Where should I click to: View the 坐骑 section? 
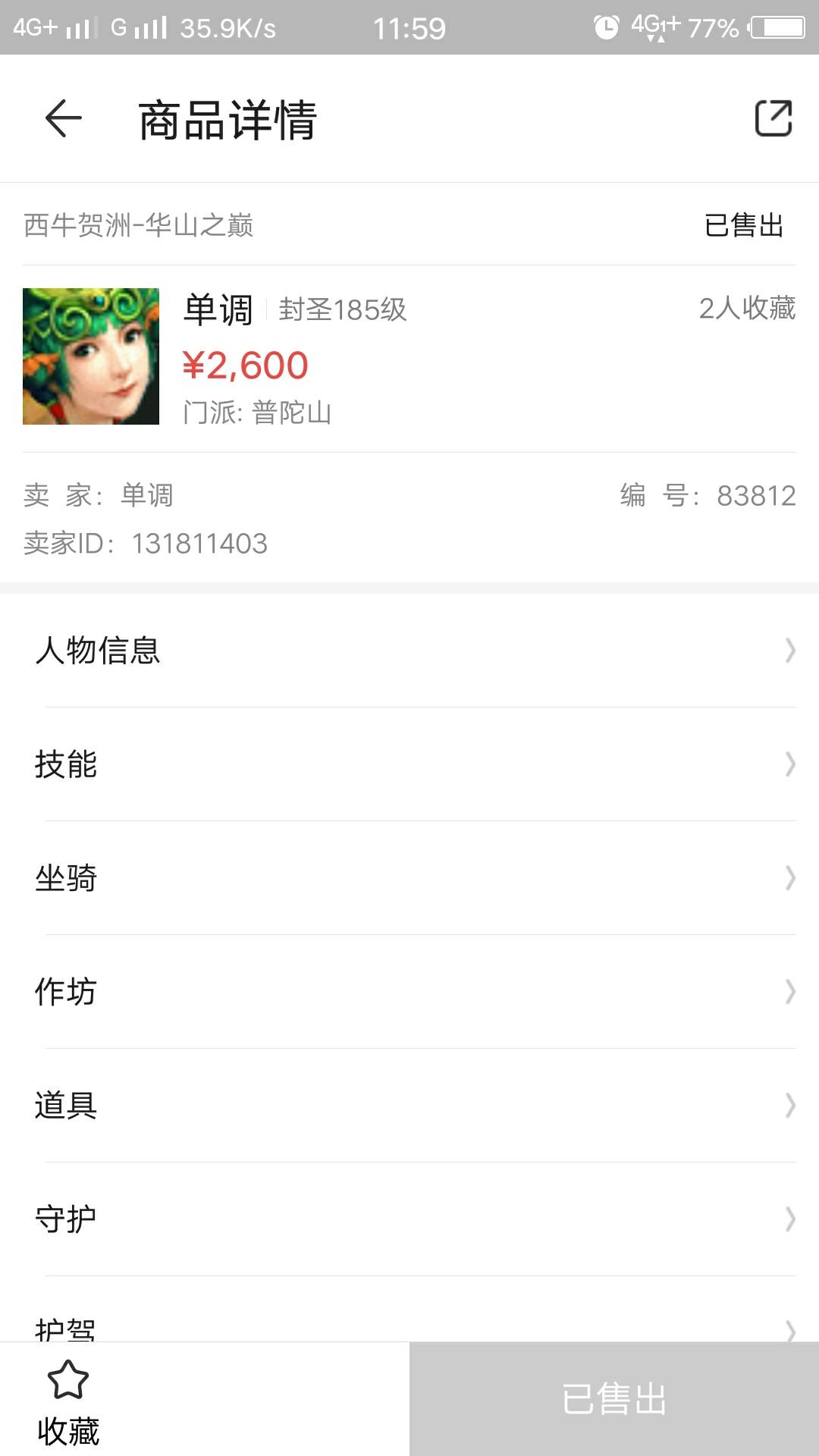[409, 878]
